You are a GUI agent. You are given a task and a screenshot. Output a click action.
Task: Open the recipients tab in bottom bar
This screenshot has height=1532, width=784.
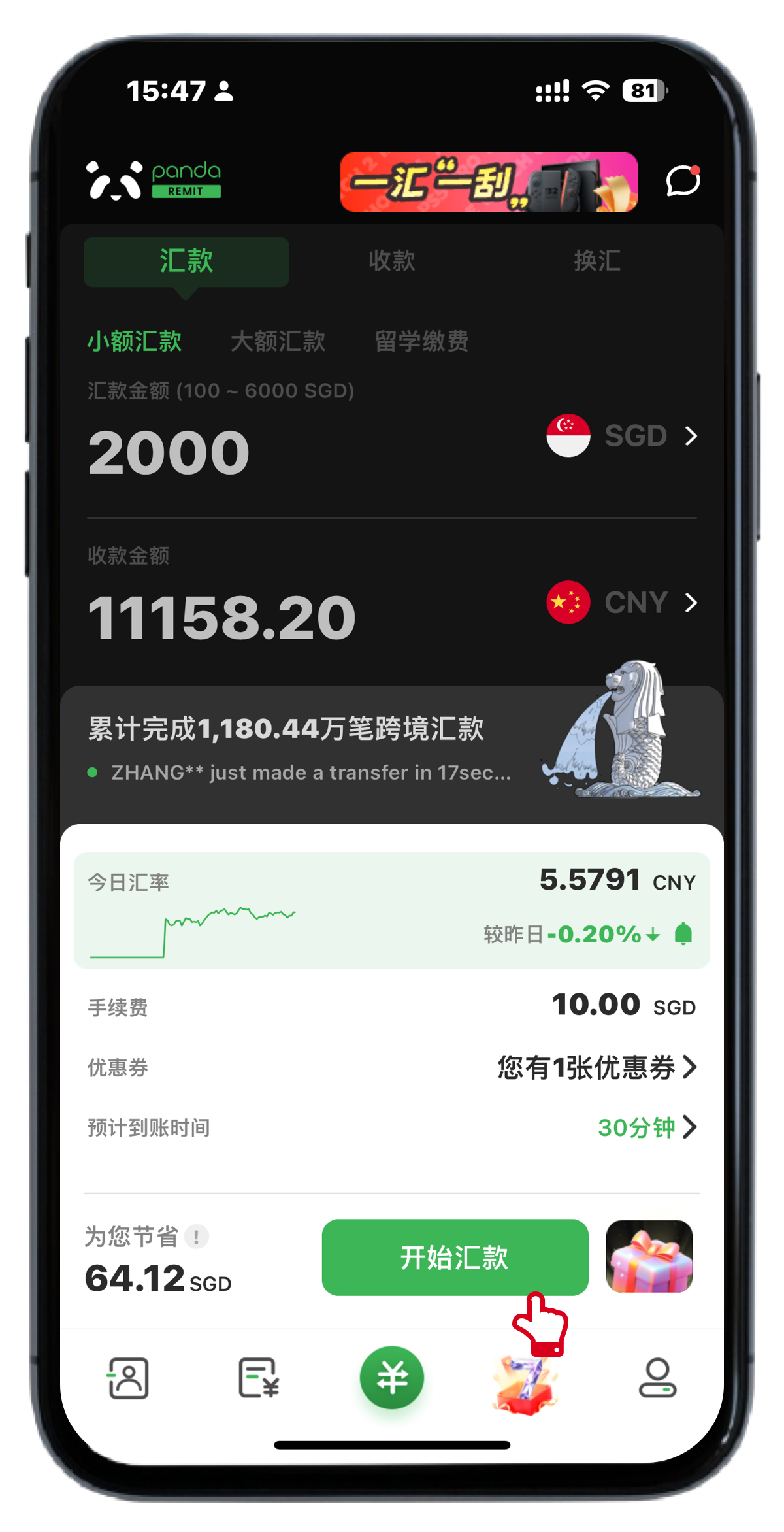128,1378
